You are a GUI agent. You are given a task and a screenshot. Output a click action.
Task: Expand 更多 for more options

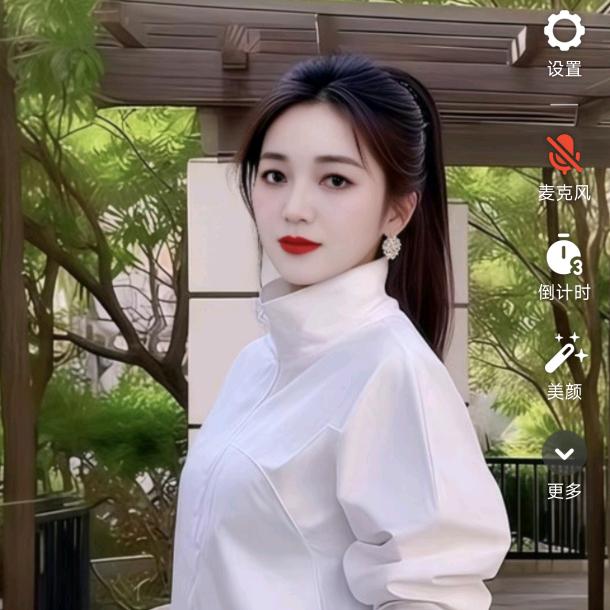pos(564,453)
